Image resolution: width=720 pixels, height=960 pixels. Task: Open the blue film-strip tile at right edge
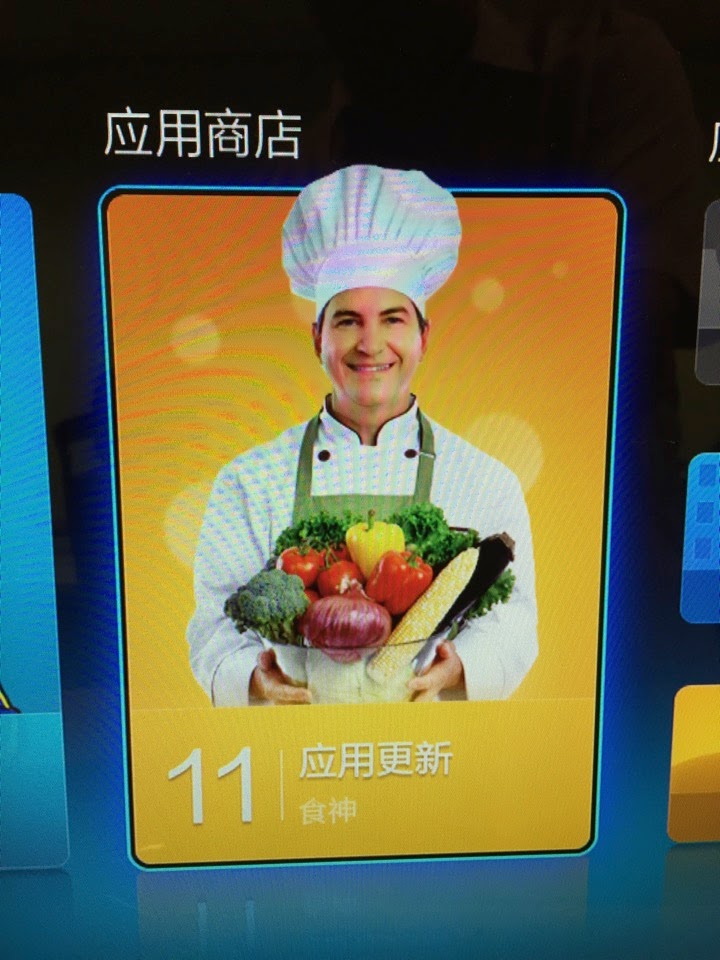point(701,540)
